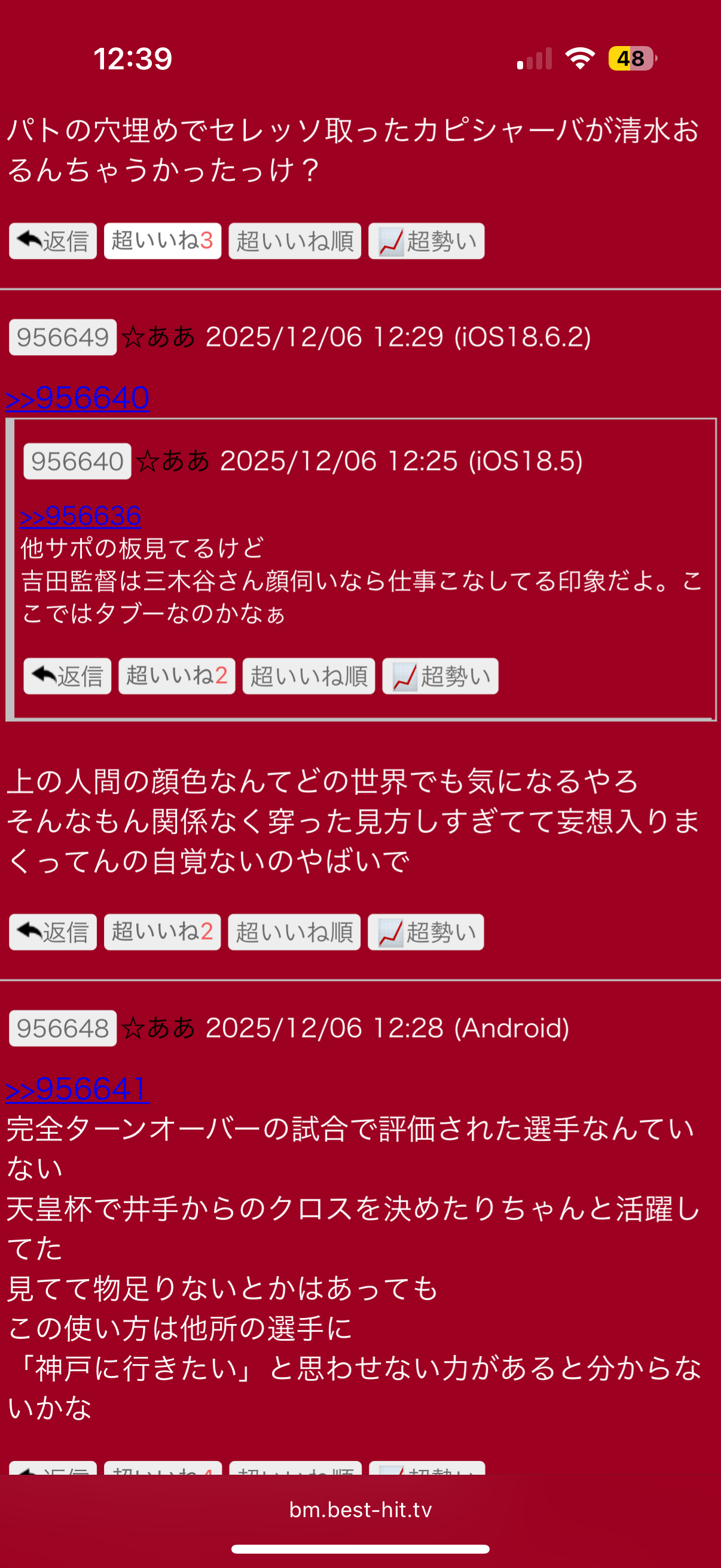Reply to quoted post 956640
Viewport: 721px width, 1568px height.
68,676
